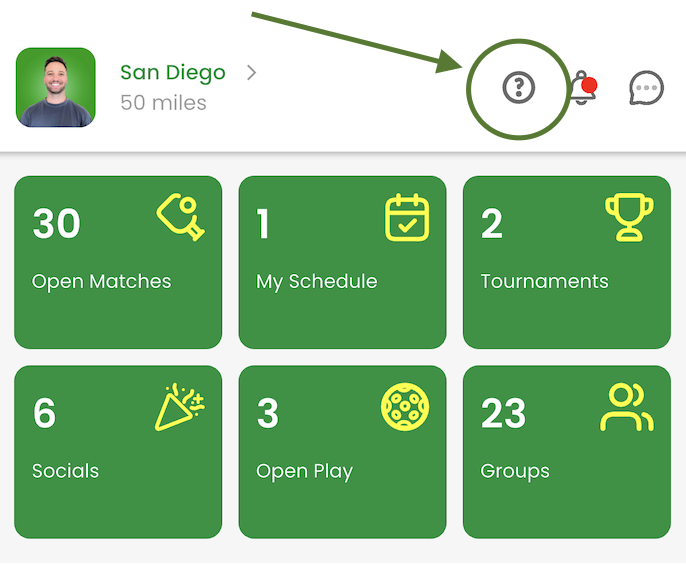Open the Open Matches card
The height and width of the screenshot is (570, 686).
(x=118, y=262)
